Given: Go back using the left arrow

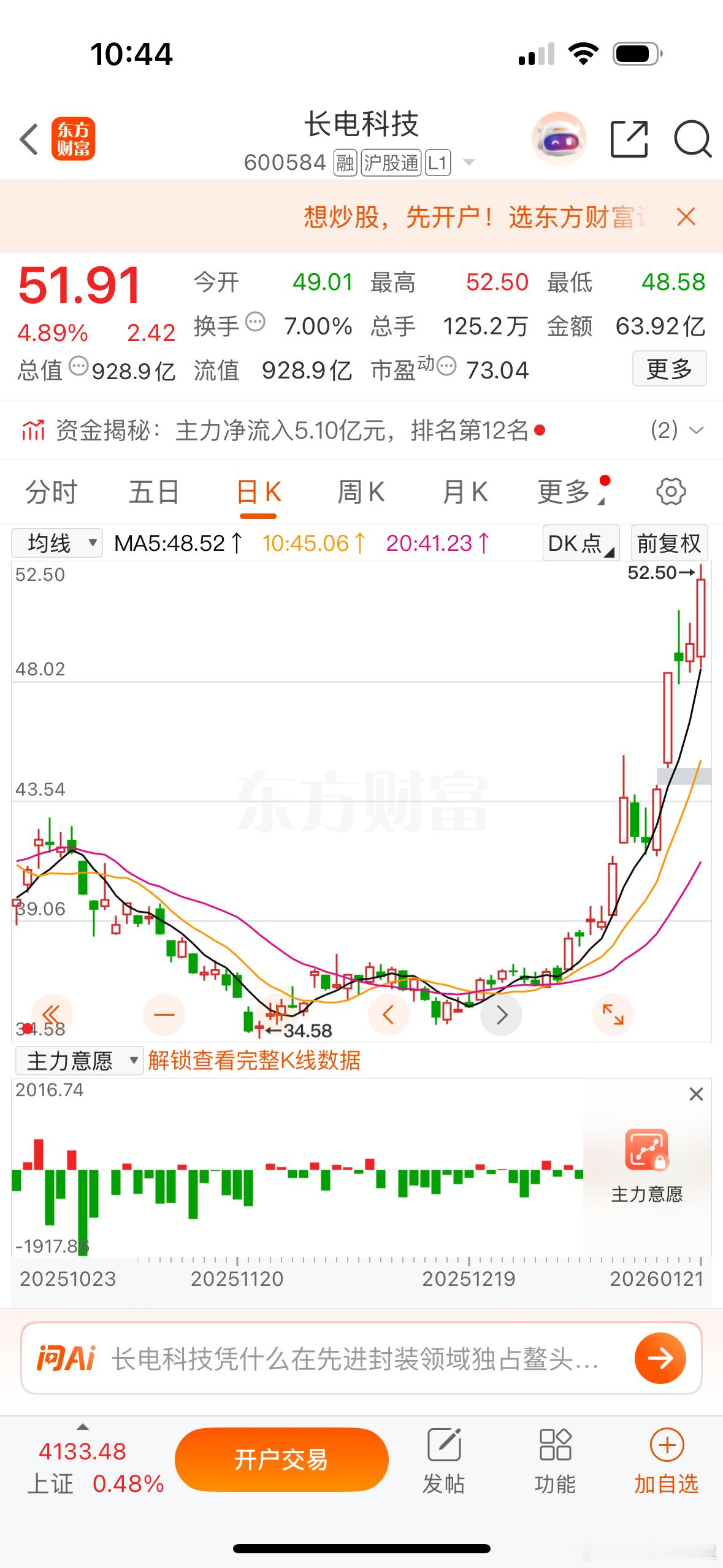Looking at the screenshot, I should tap(29, 140).
